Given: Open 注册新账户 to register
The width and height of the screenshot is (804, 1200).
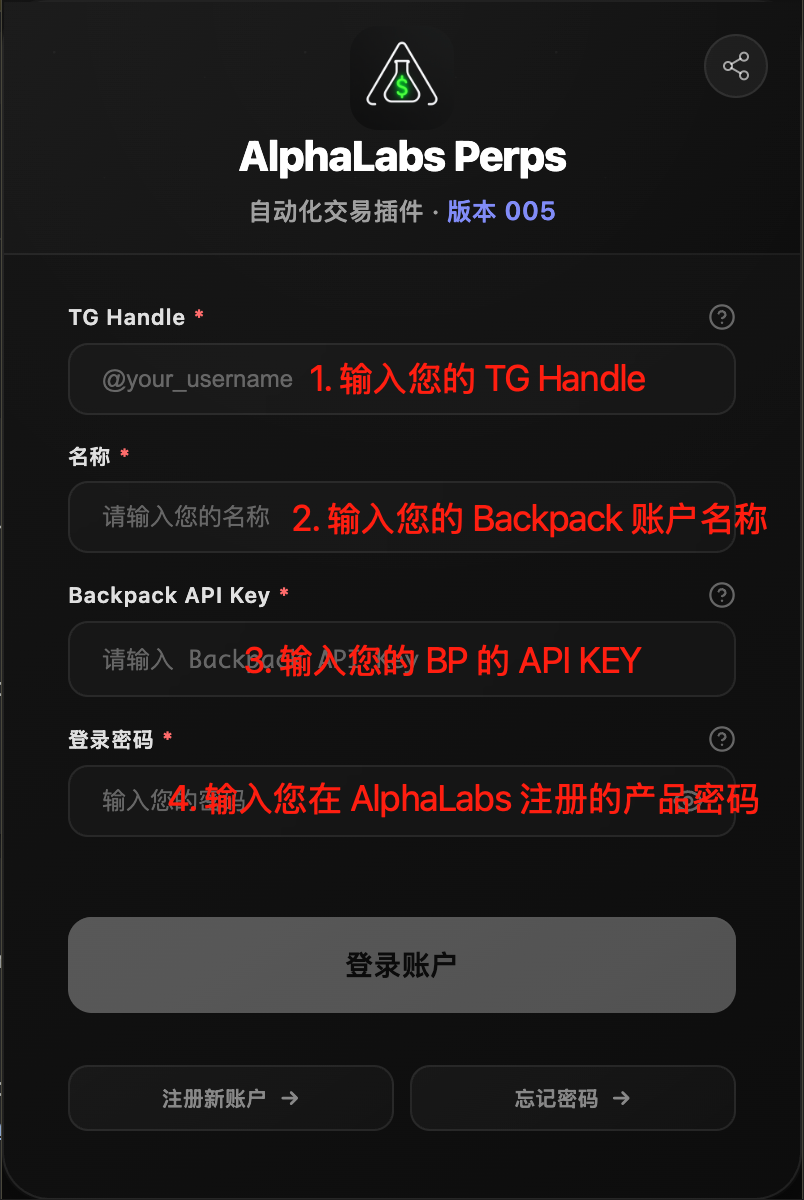Looking at the screenshot, I should point(230,1098).
